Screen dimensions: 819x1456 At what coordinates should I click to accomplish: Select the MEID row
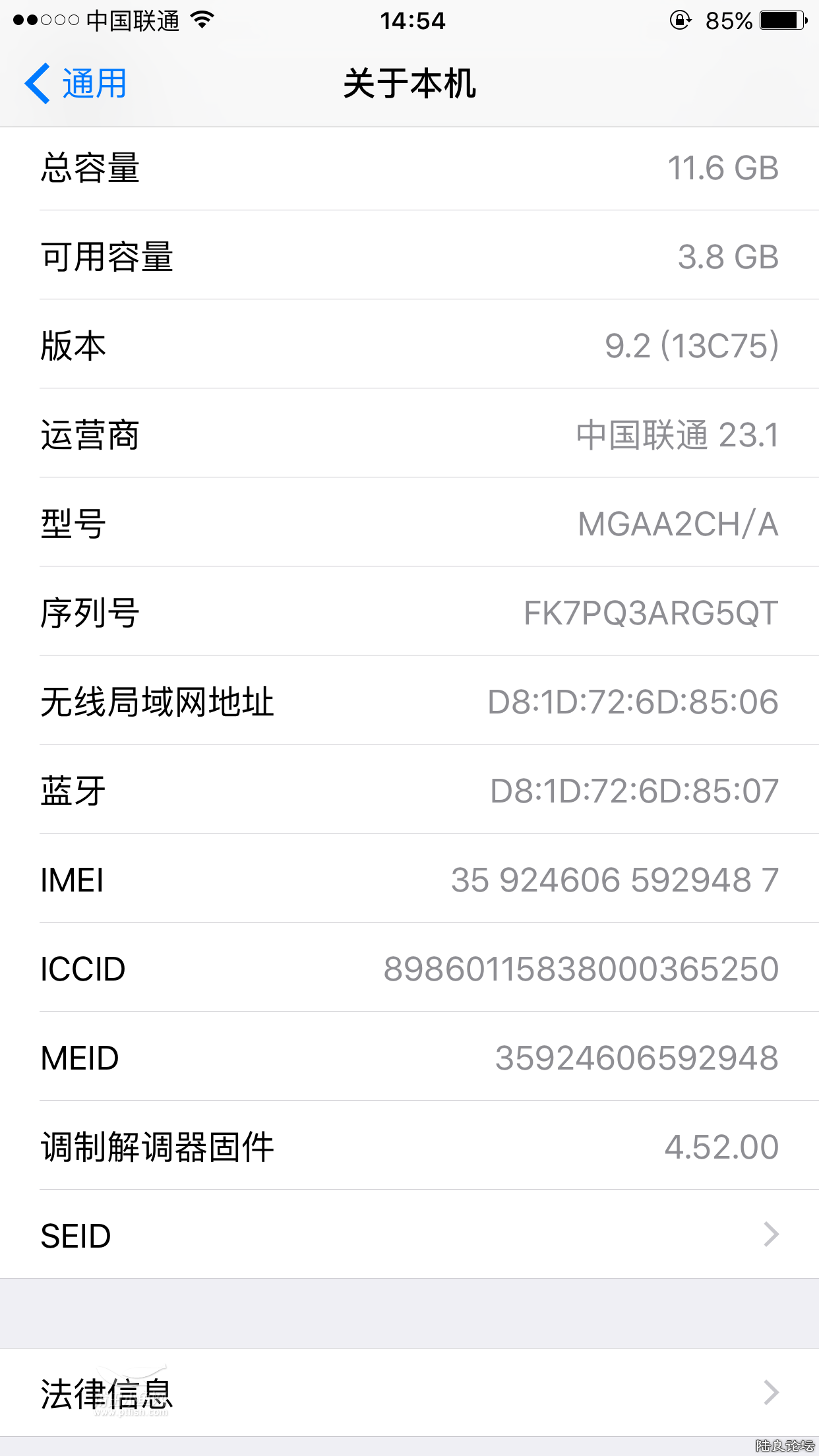click(x=409, y=1058)
